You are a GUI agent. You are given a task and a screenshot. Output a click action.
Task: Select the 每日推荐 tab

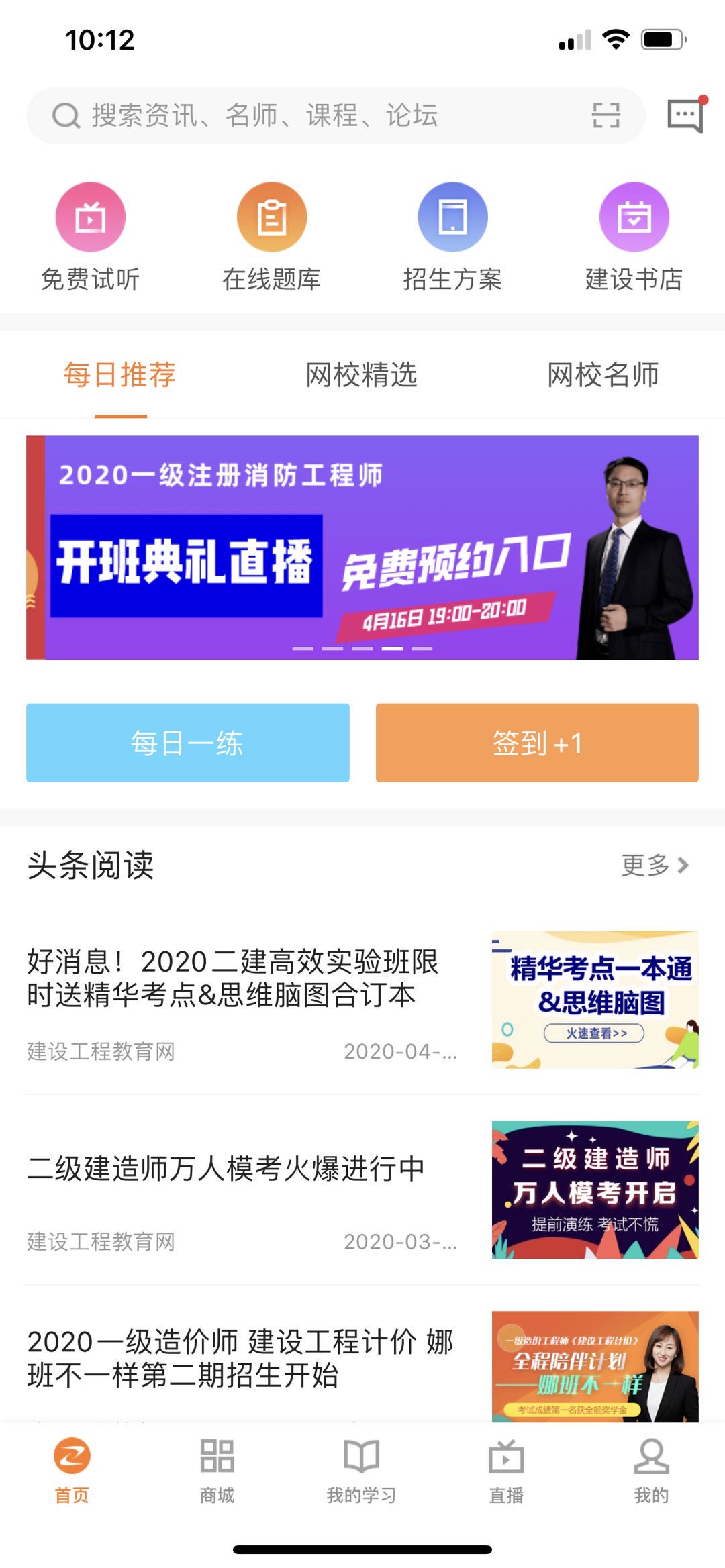pyautogui.click(x=120, y=374)
